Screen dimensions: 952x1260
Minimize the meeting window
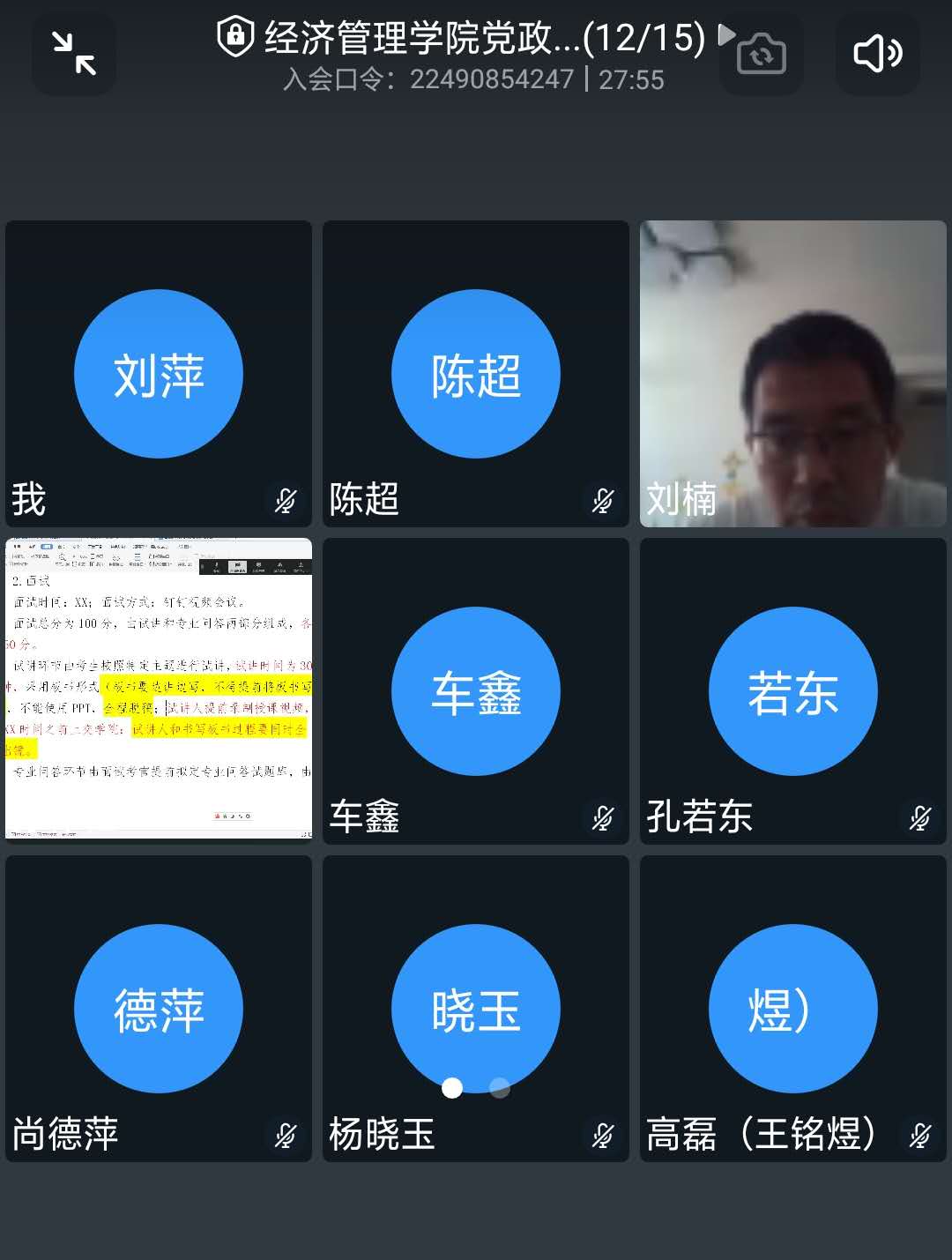(x=74, y=53)
